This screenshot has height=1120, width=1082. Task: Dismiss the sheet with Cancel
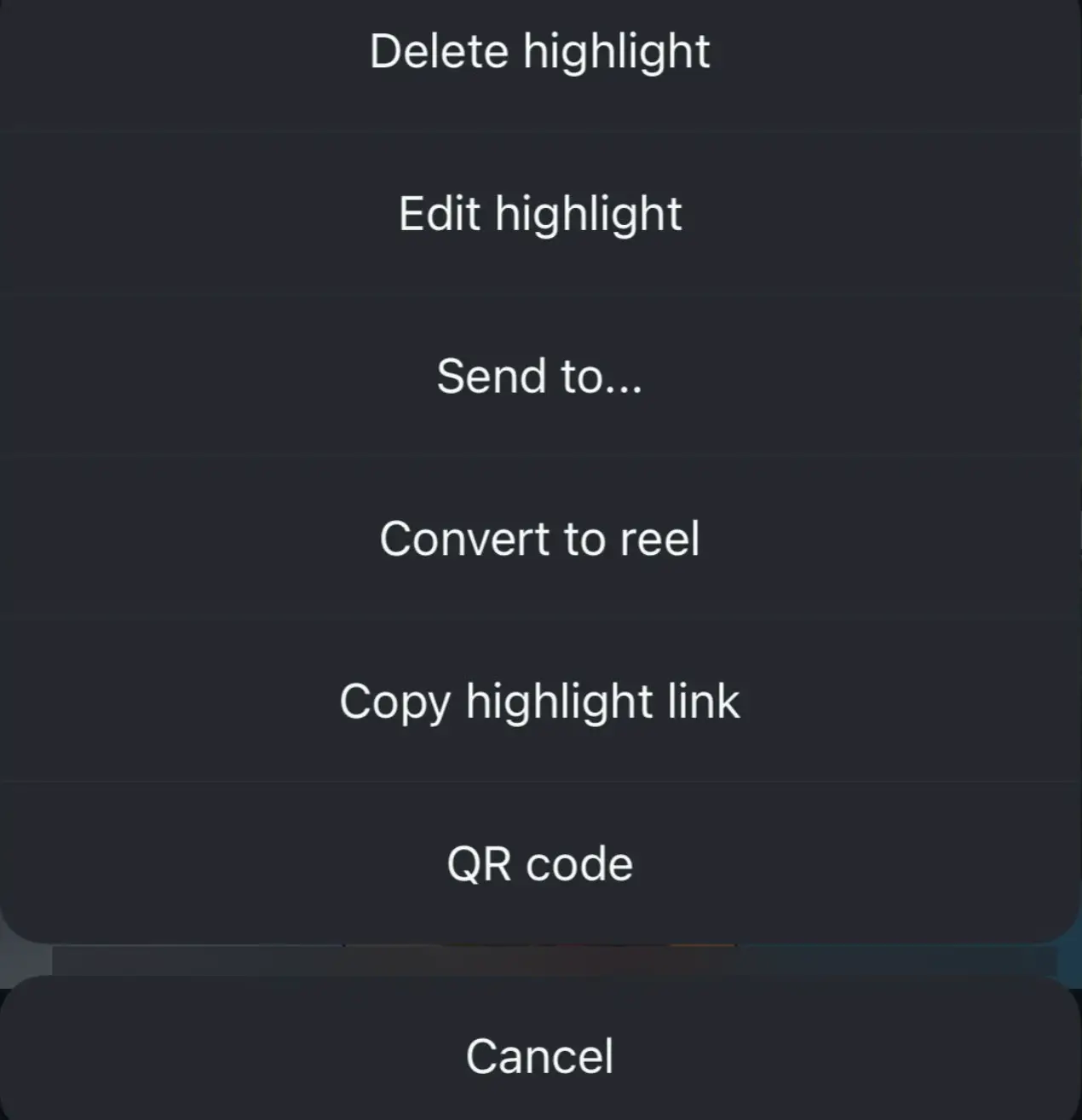(539, 1056)
